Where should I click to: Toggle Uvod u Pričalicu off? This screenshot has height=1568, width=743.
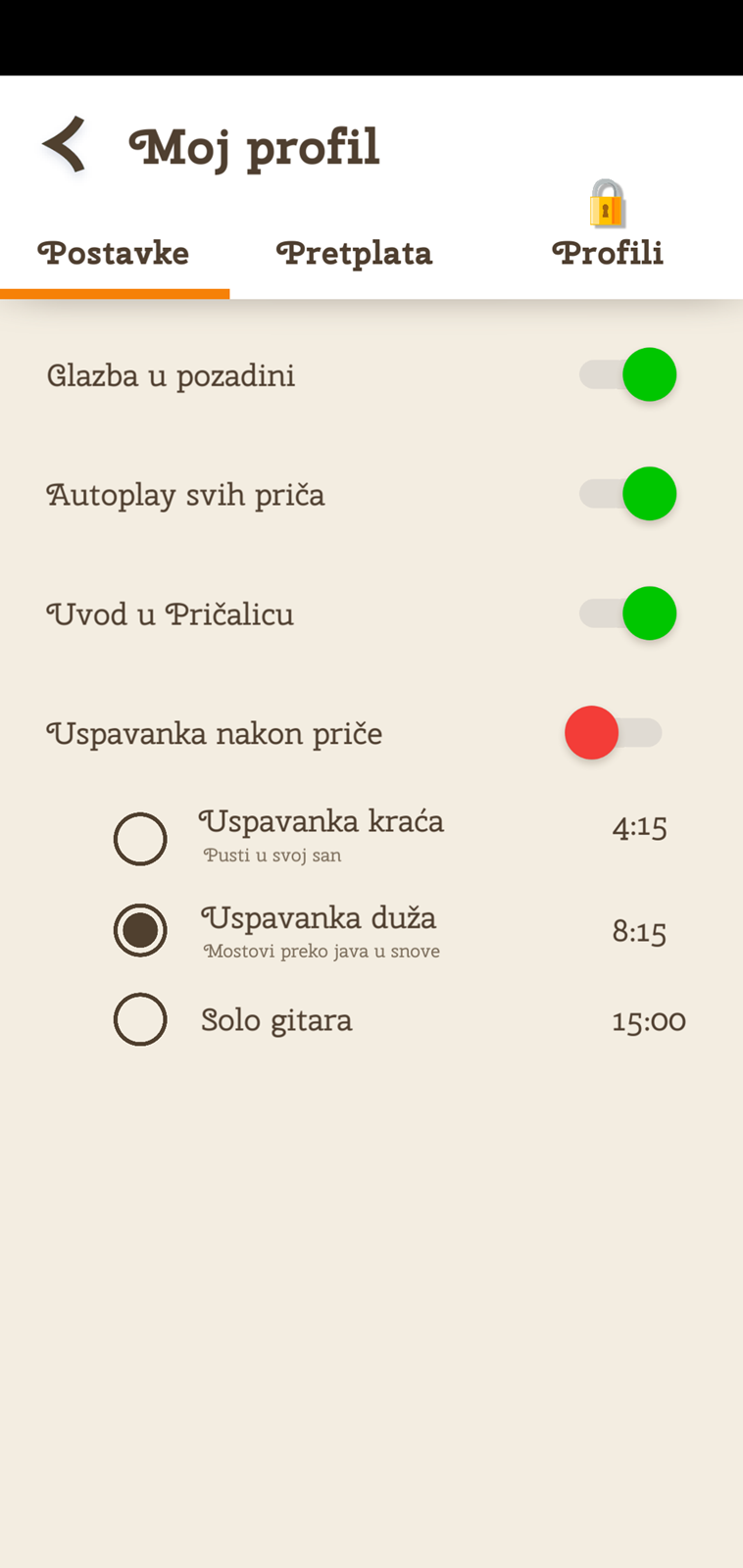click(627, 613)
